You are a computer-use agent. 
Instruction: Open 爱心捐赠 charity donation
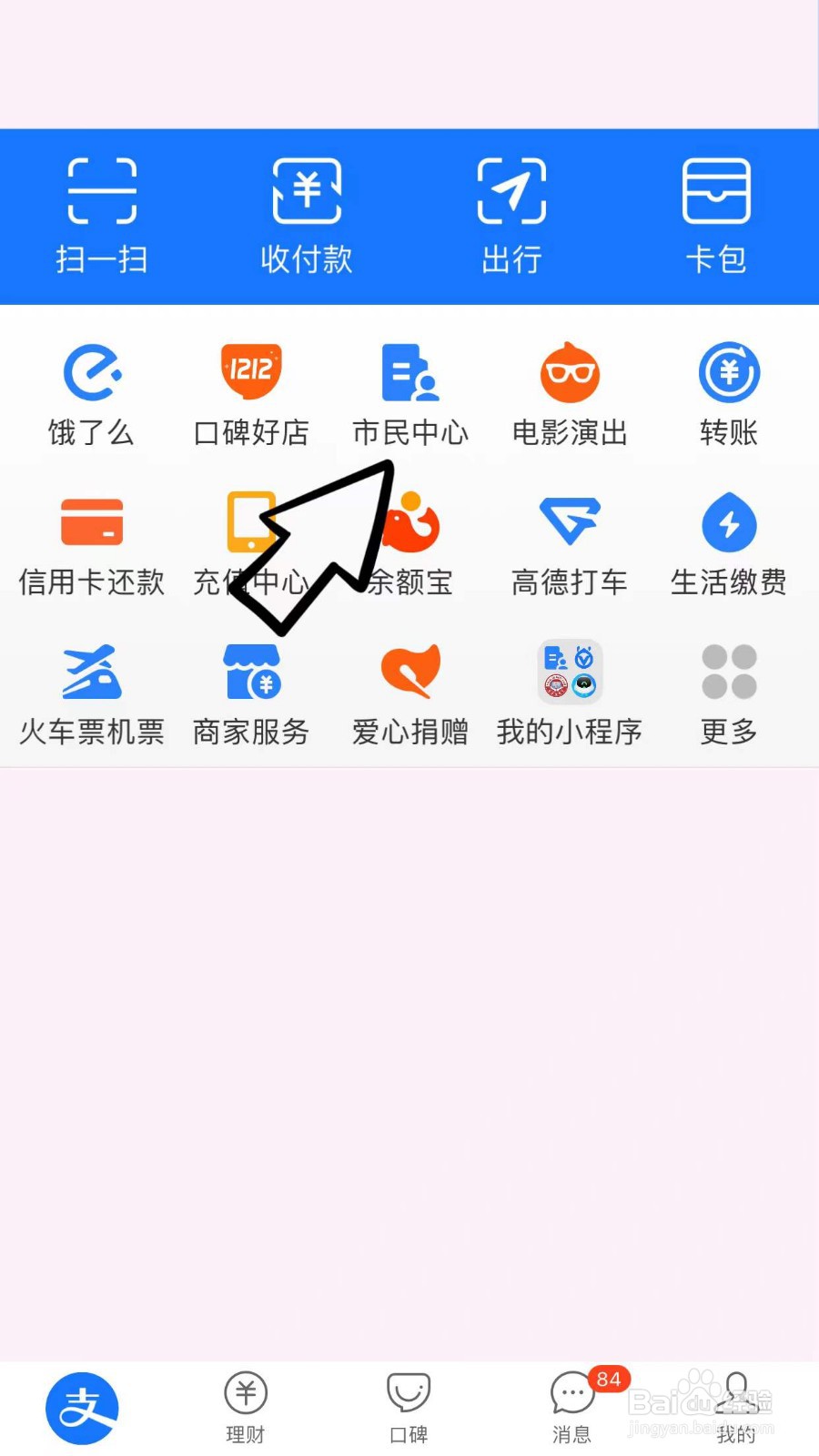click(x=409, y=692)
